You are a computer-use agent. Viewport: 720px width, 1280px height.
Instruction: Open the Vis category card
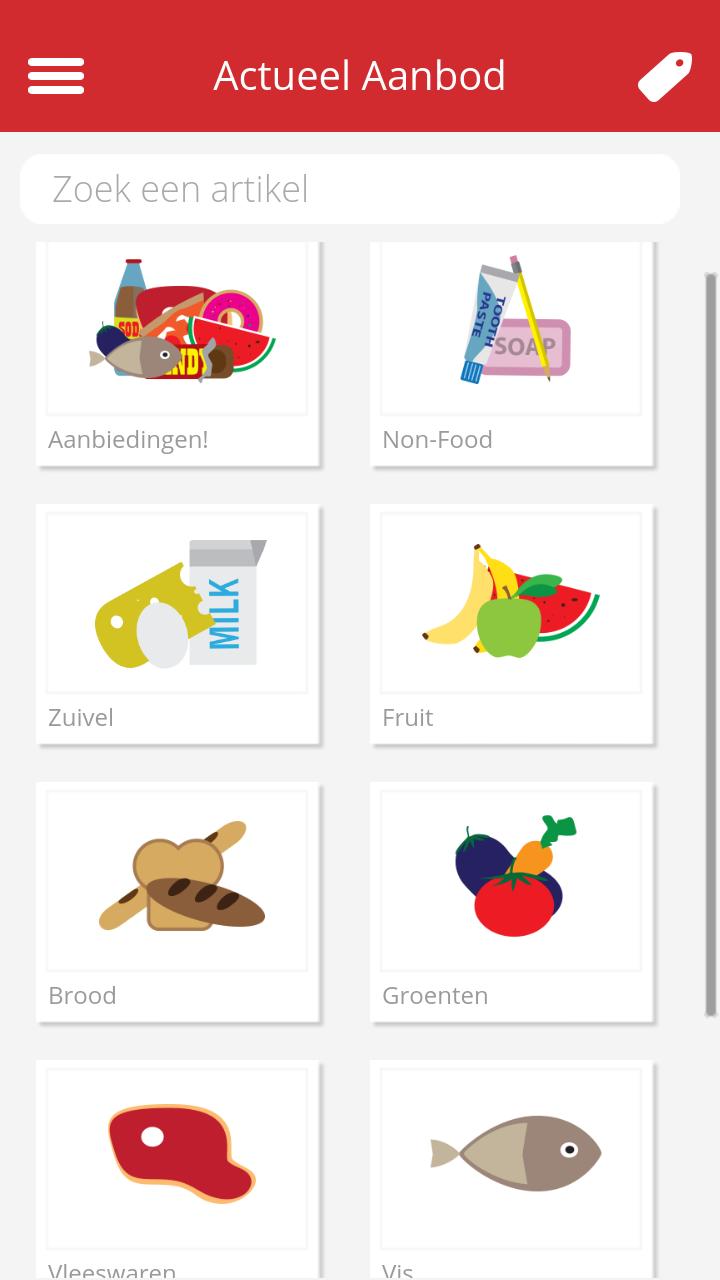pos(510,1160)
